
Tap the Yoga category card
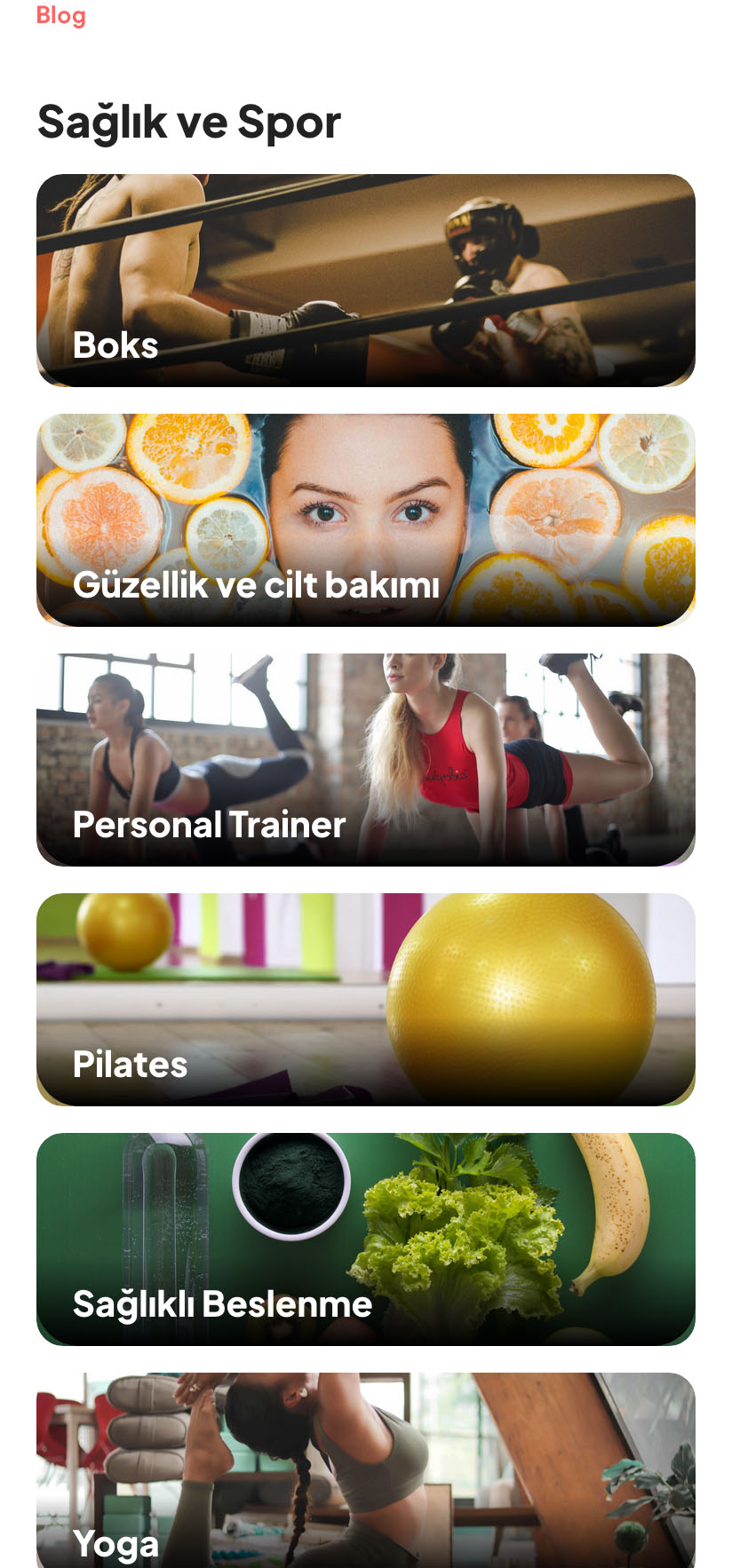365,1470
